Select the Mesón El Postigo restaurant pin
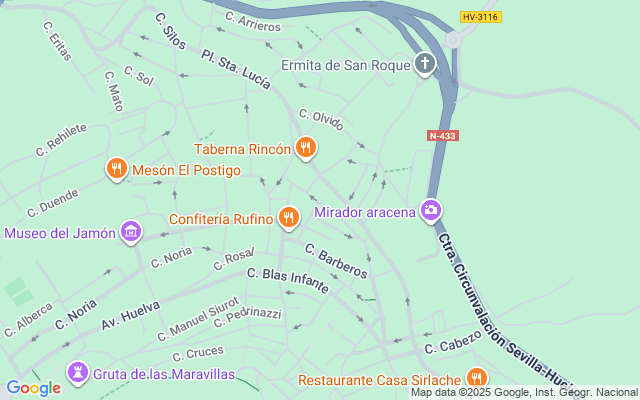 point(117,170)
